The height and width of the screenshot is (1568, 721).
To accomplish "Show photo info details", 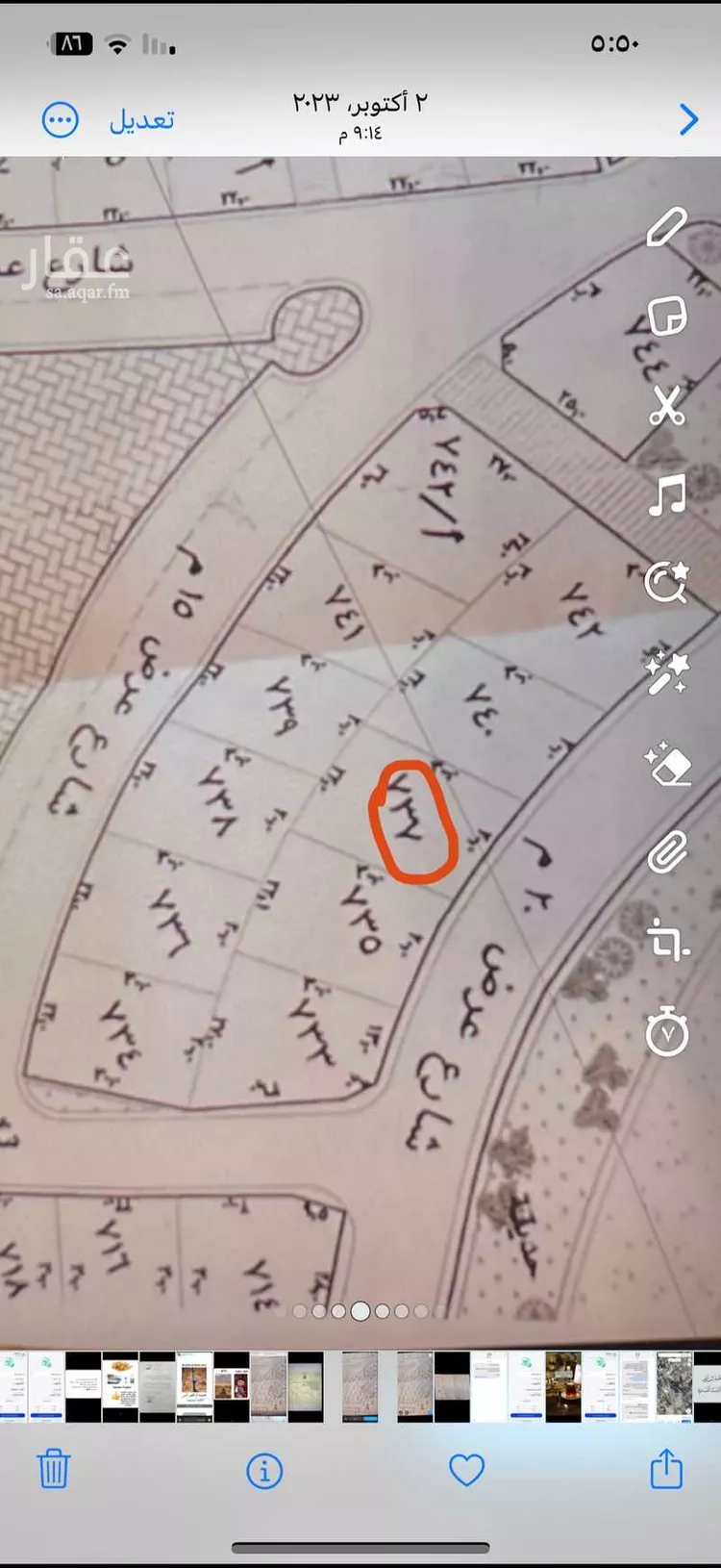I will [264, 1470].
